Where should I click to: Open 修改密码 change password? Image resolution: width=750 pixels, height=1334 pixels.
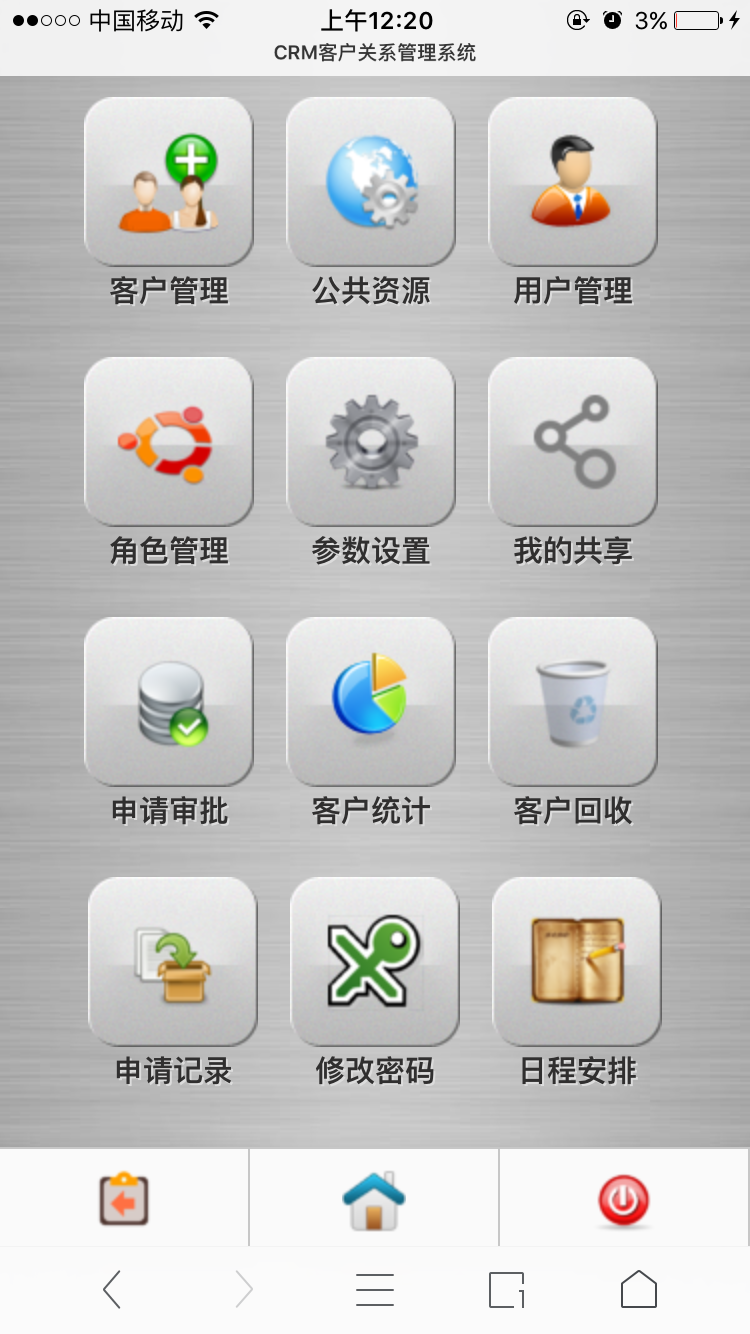pos(373,962)
